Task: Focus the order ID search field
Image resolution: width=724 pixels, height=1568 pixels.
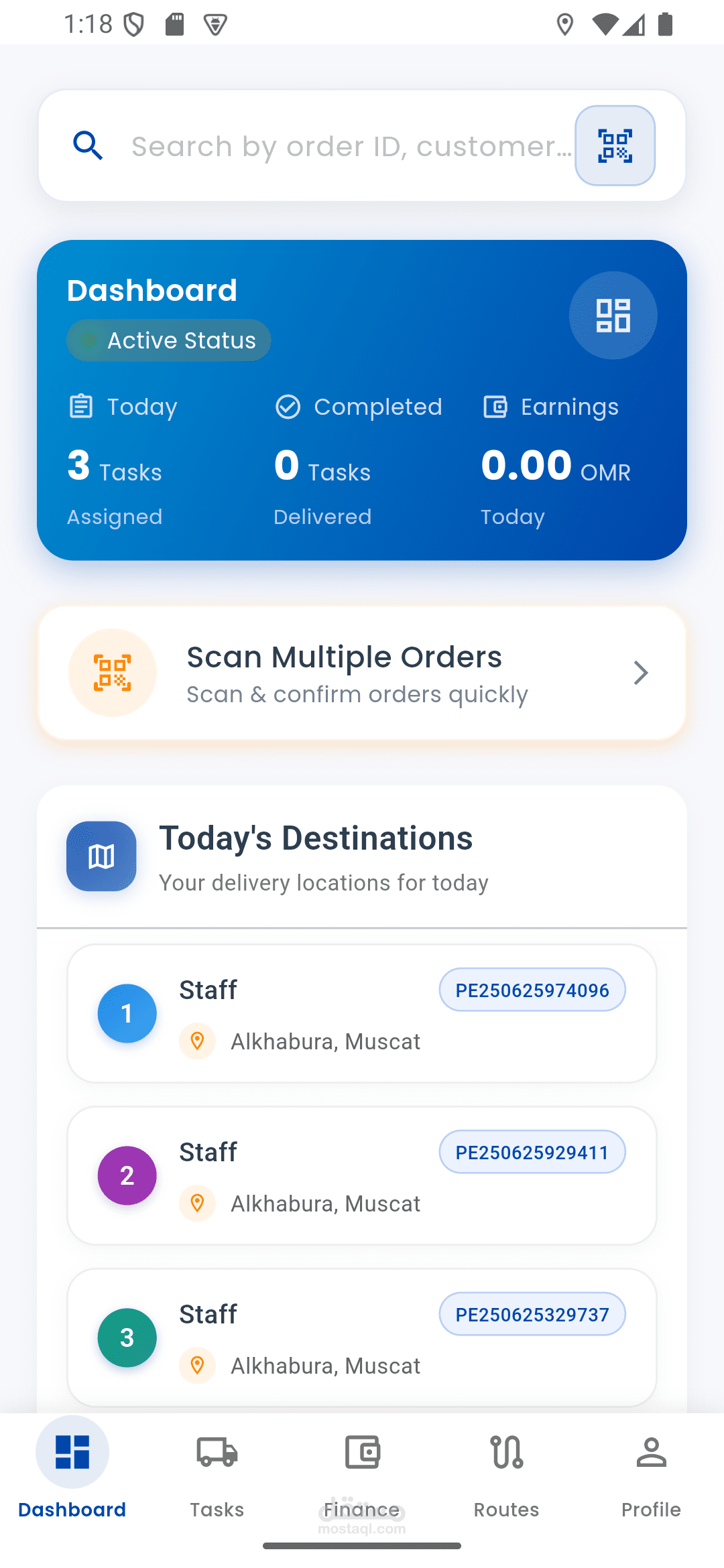Action: point(352,146)
